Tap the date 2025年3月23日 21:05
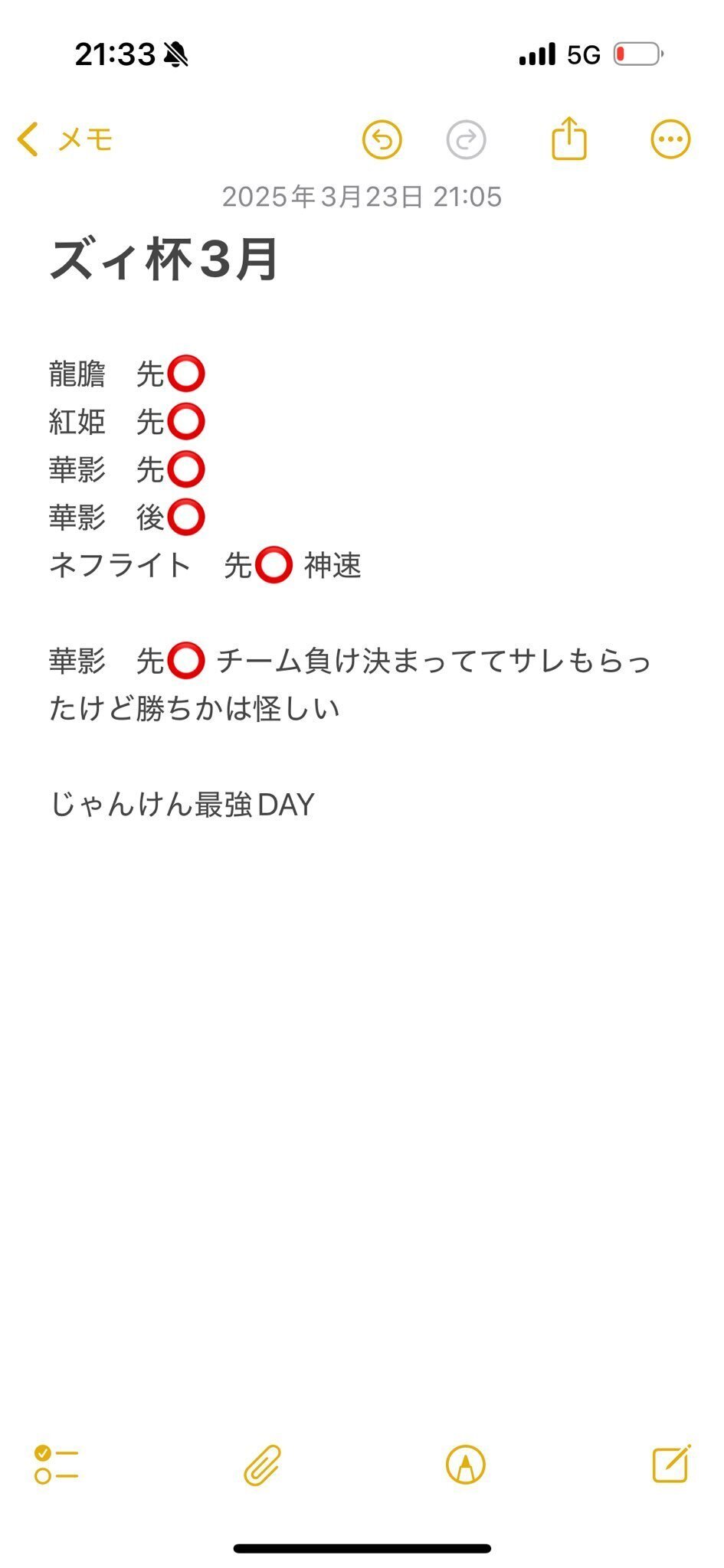Image resolution: width=724 pixels, height=1568 pixels. [362, 197]
